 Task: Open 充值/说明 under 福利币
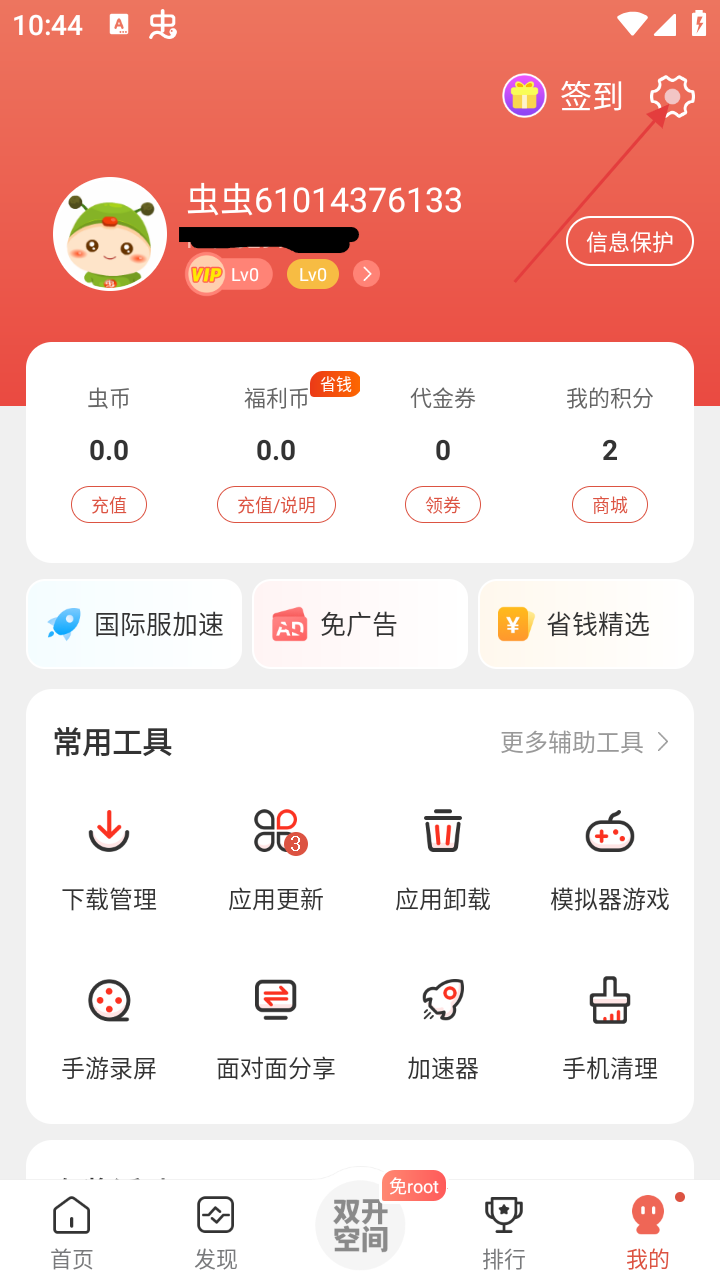(x=276, y=505)
